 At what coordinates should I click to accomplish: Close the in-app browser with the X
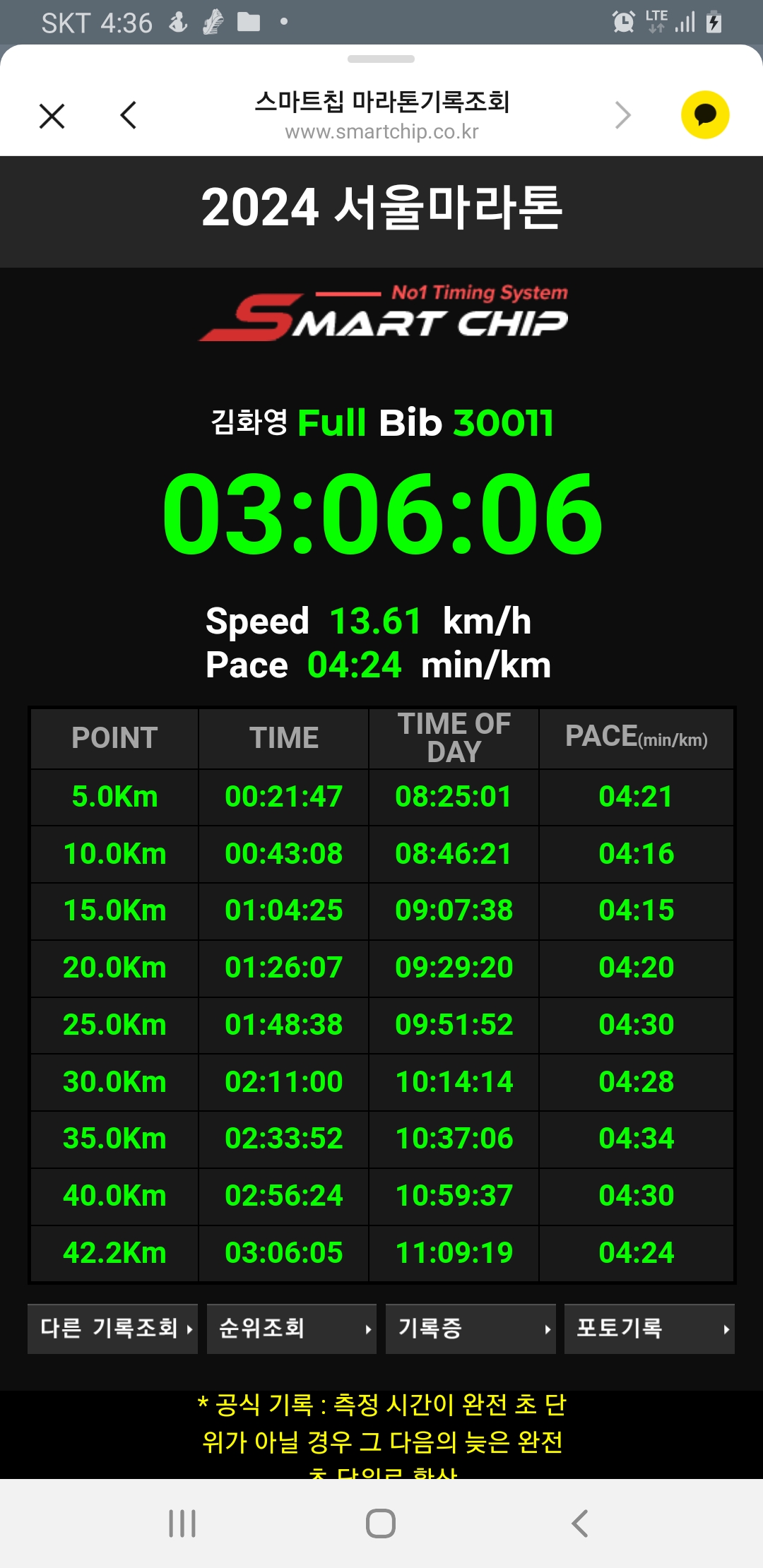coord(52,116)
